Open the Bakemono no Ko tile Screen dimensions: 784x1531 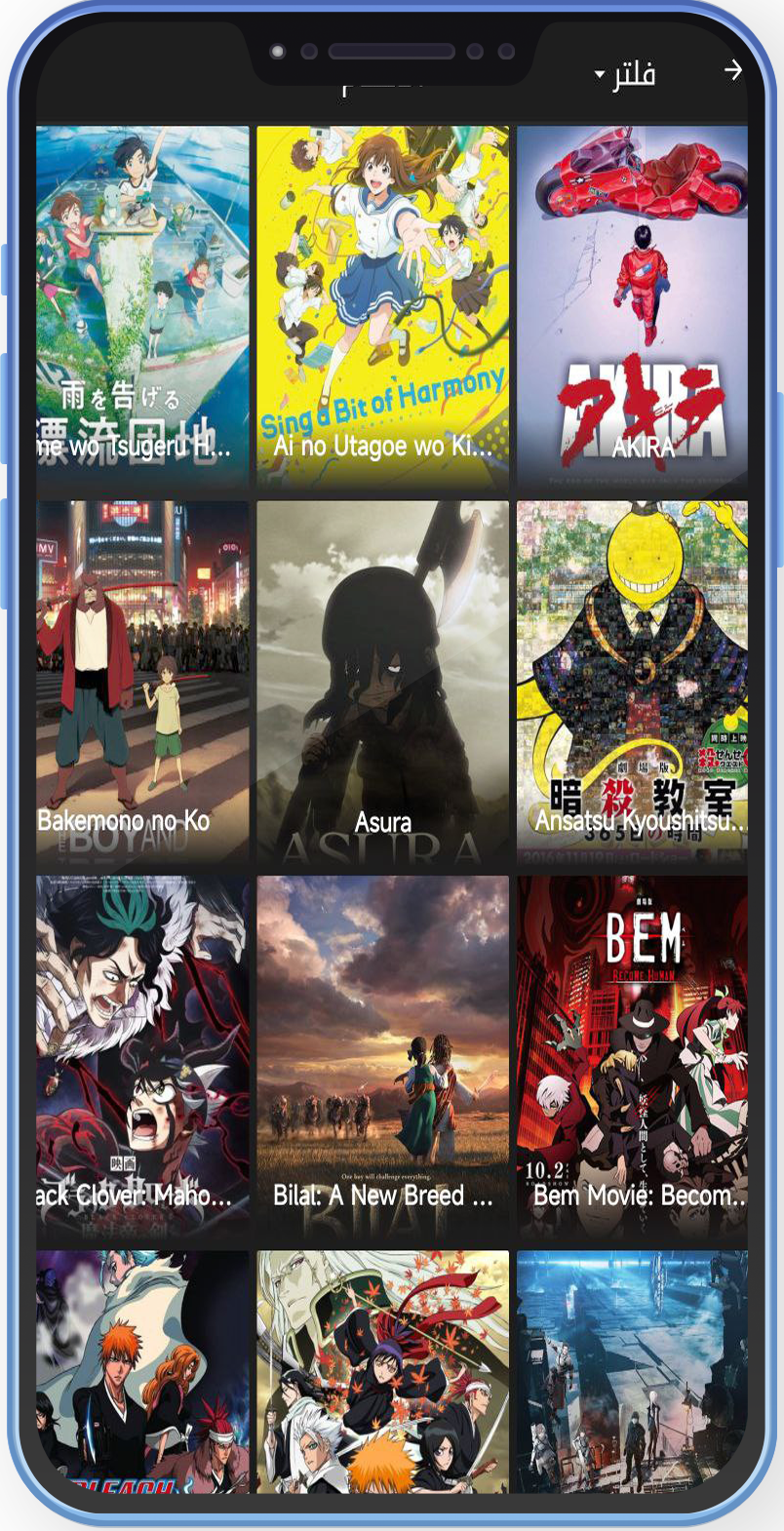point(143,682)
